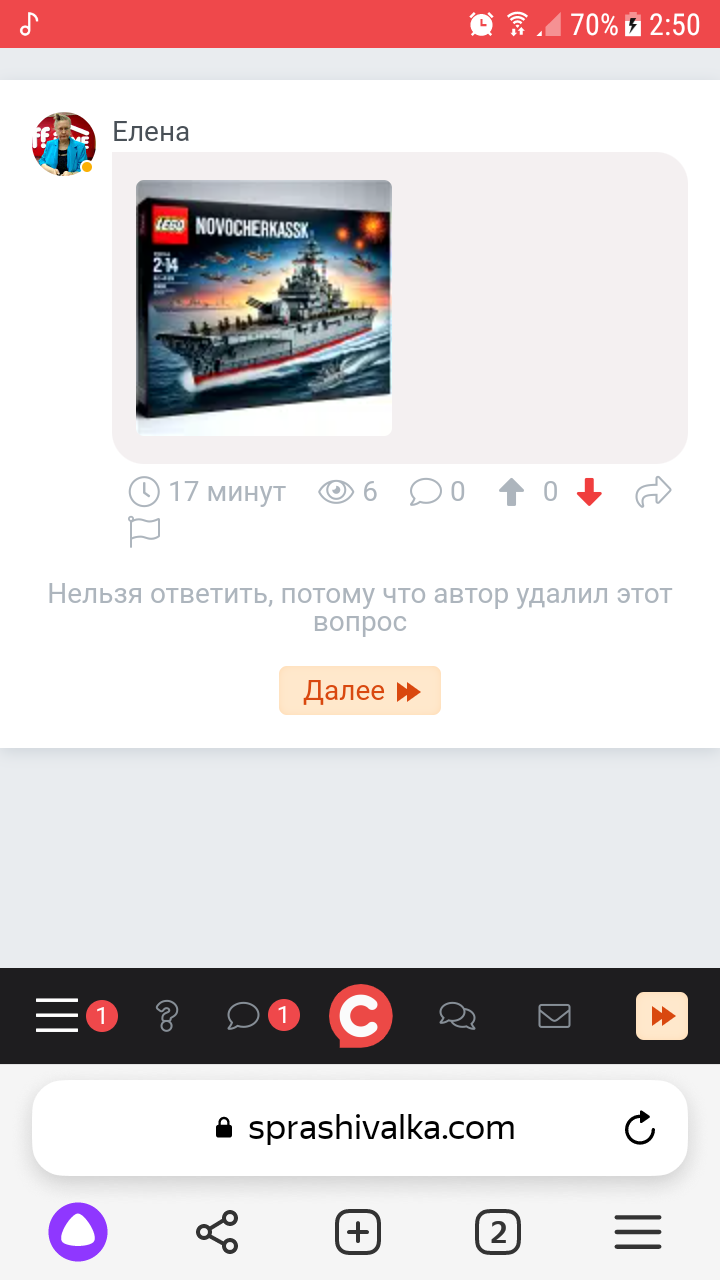Viewport: 720px width, 1280px height.
Task: Downvote the question with red arrow
Action: tap(589, 492)
